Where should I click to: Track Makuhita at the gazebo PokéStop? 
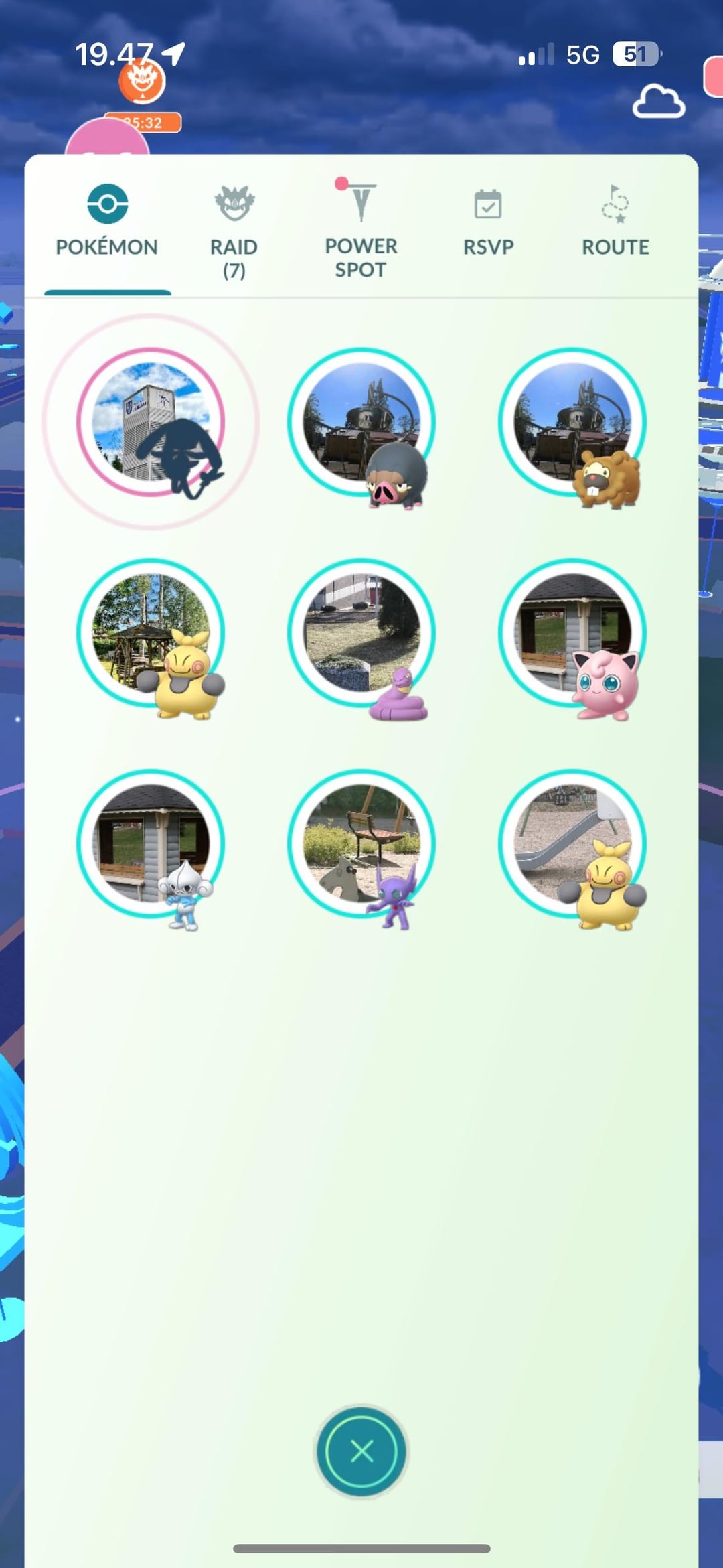(151, 633)
